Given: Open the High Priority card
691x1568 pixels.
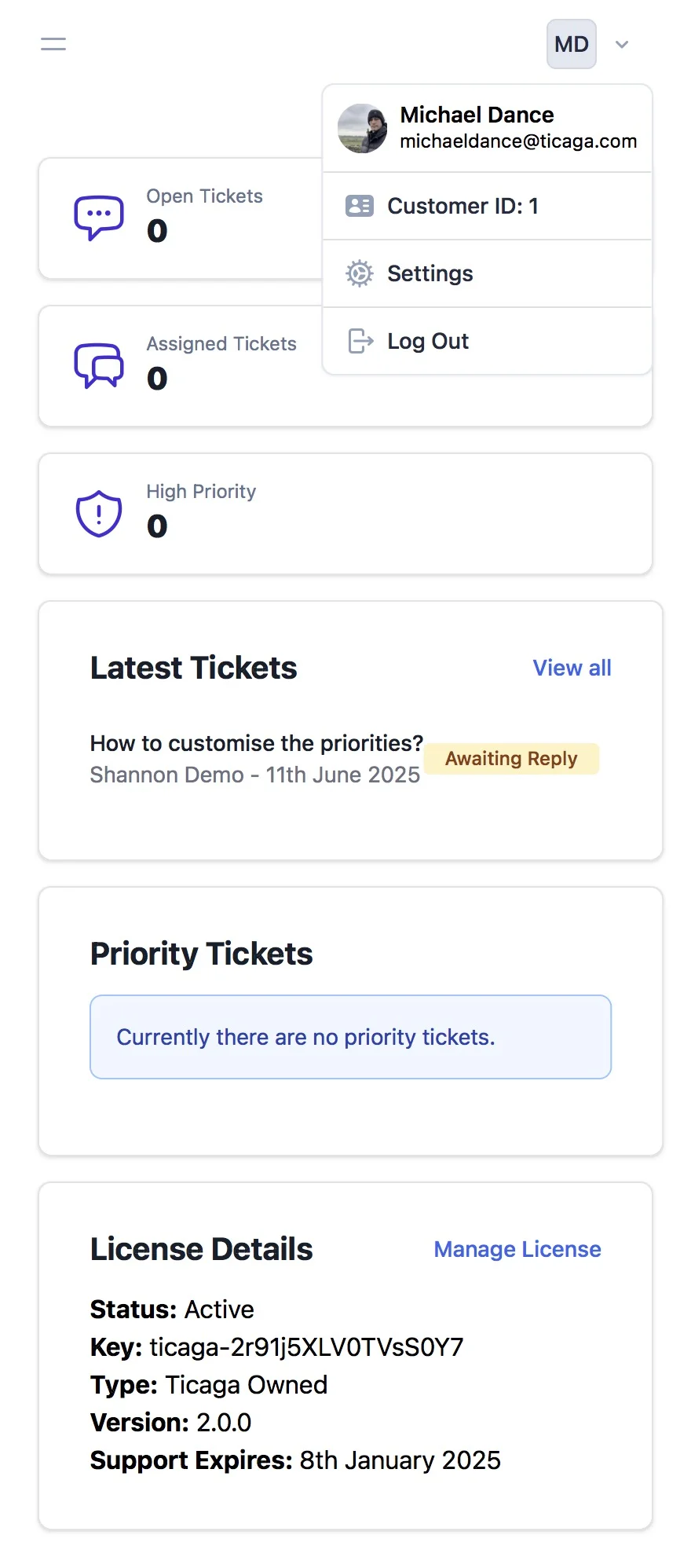Looking at the screenshot, I should coord(345,514).
